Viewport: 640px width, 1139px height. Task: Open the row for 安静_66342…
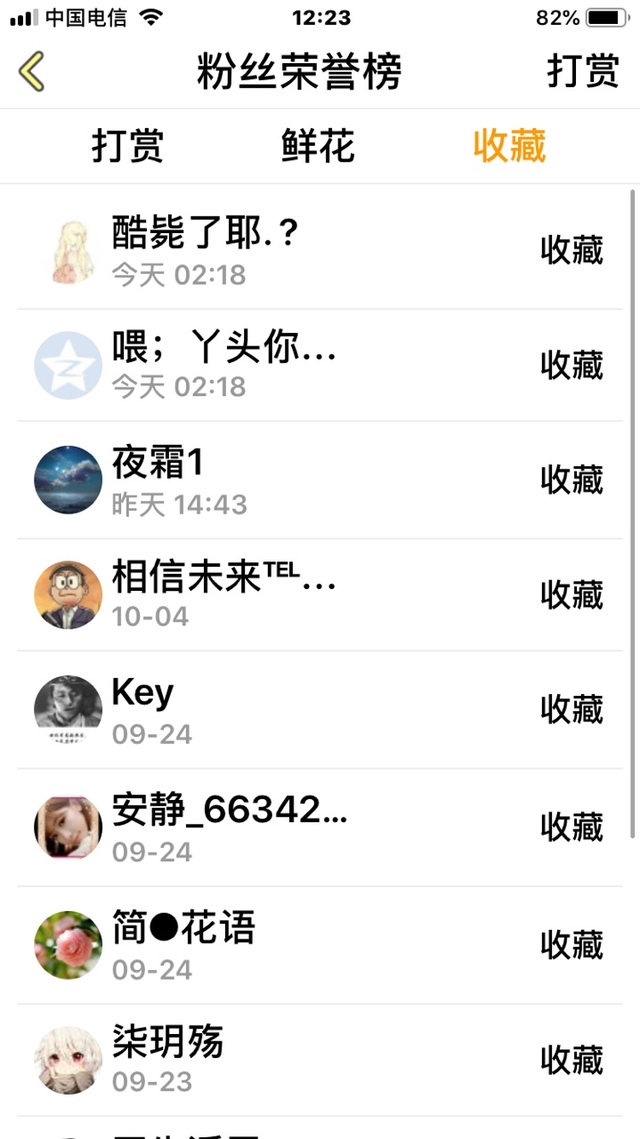point(320,827)
